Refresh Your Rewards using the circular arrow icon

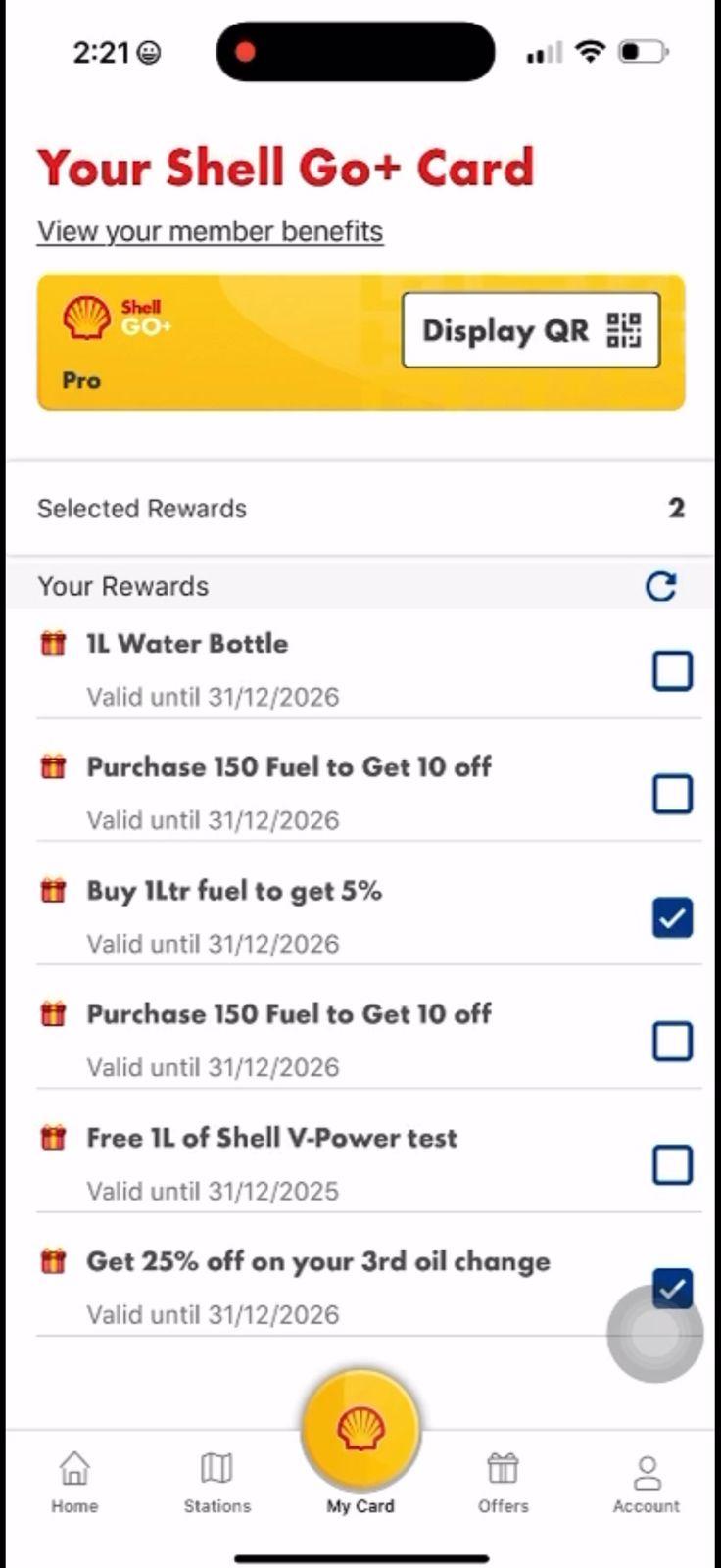(x=662, y=586)
